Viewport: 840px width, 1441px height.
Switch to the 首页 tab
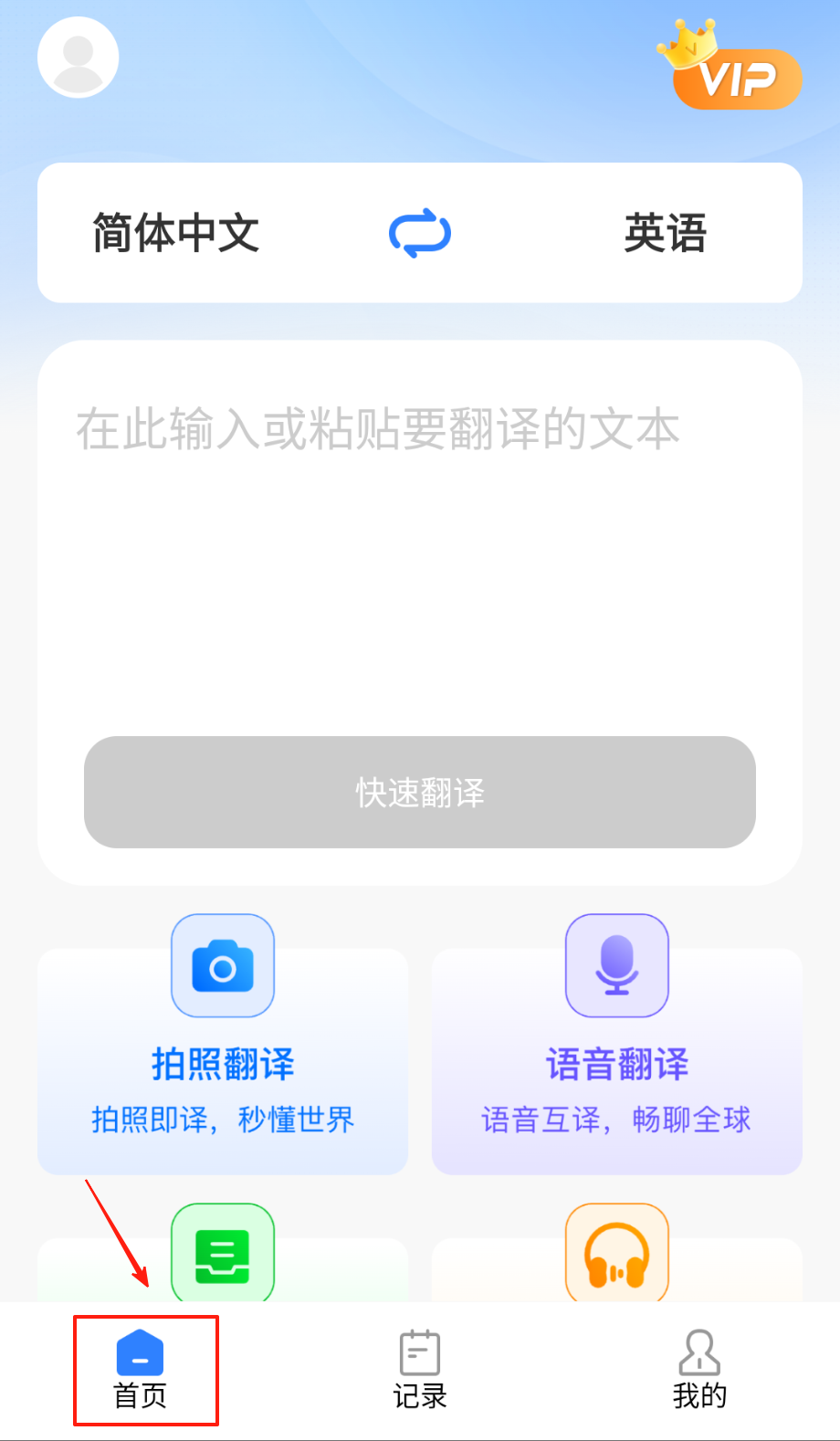pos(141,1370)
